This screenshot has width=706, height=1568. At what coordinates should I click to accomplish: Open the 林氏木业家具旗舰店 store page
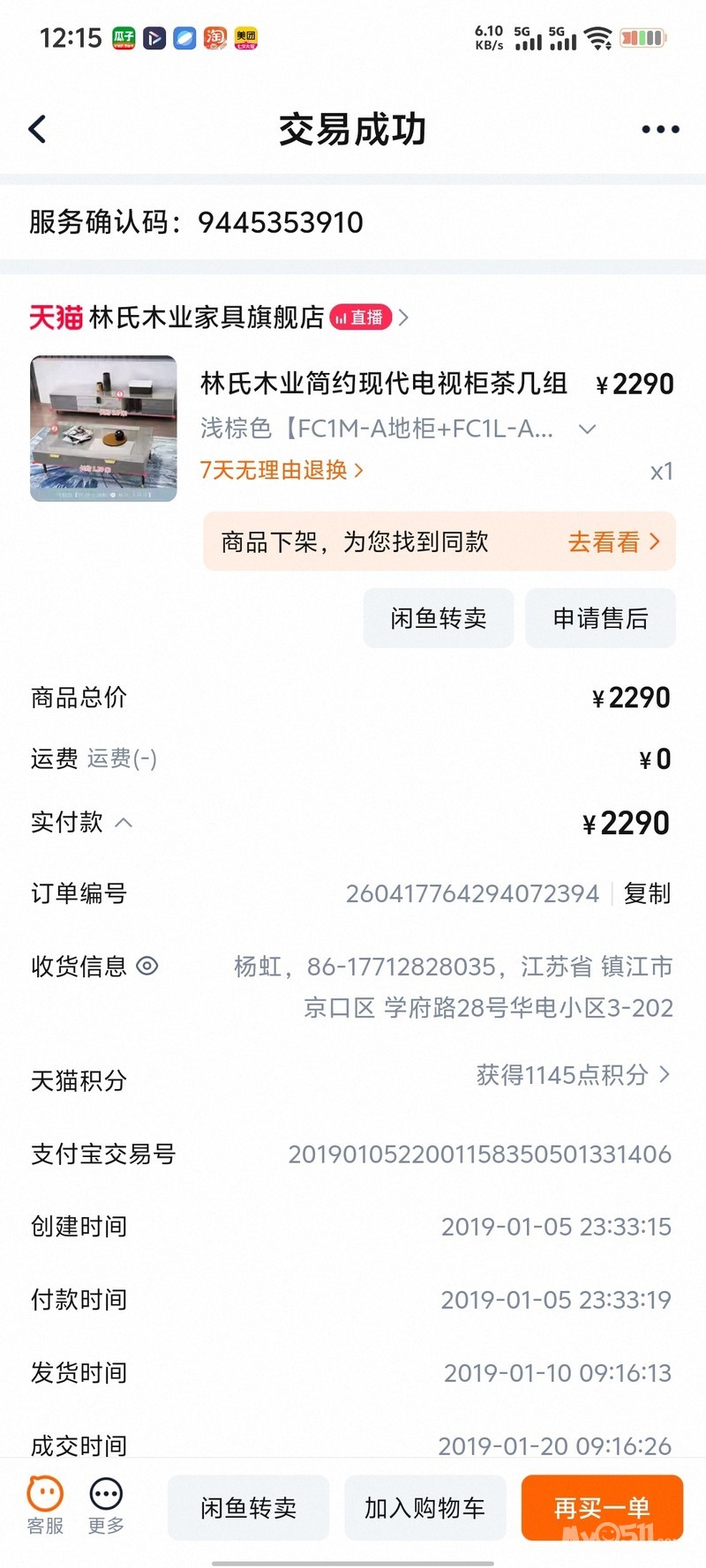(x=207, y=317)
